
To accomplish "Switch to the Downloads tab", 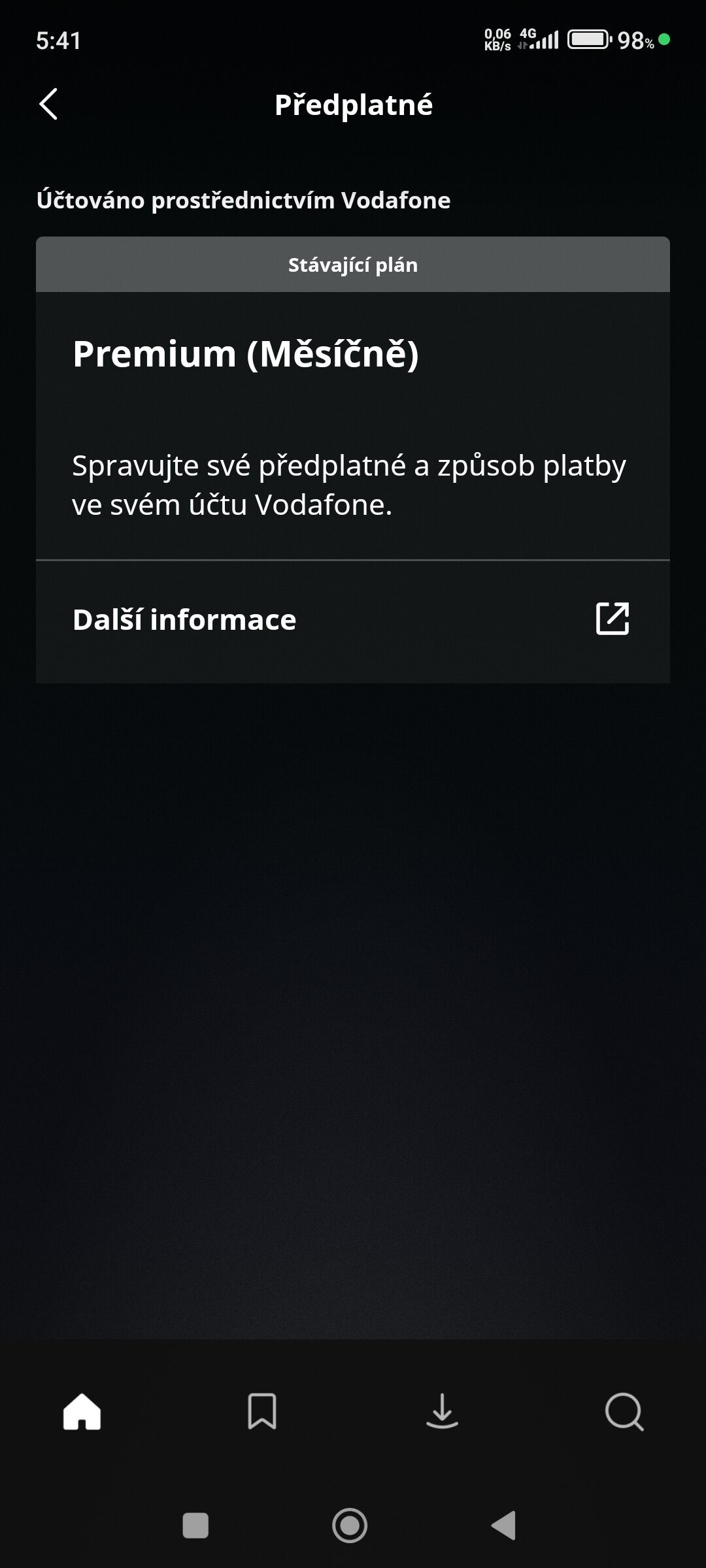I will pyautogui.click(x=442, y=1413).
